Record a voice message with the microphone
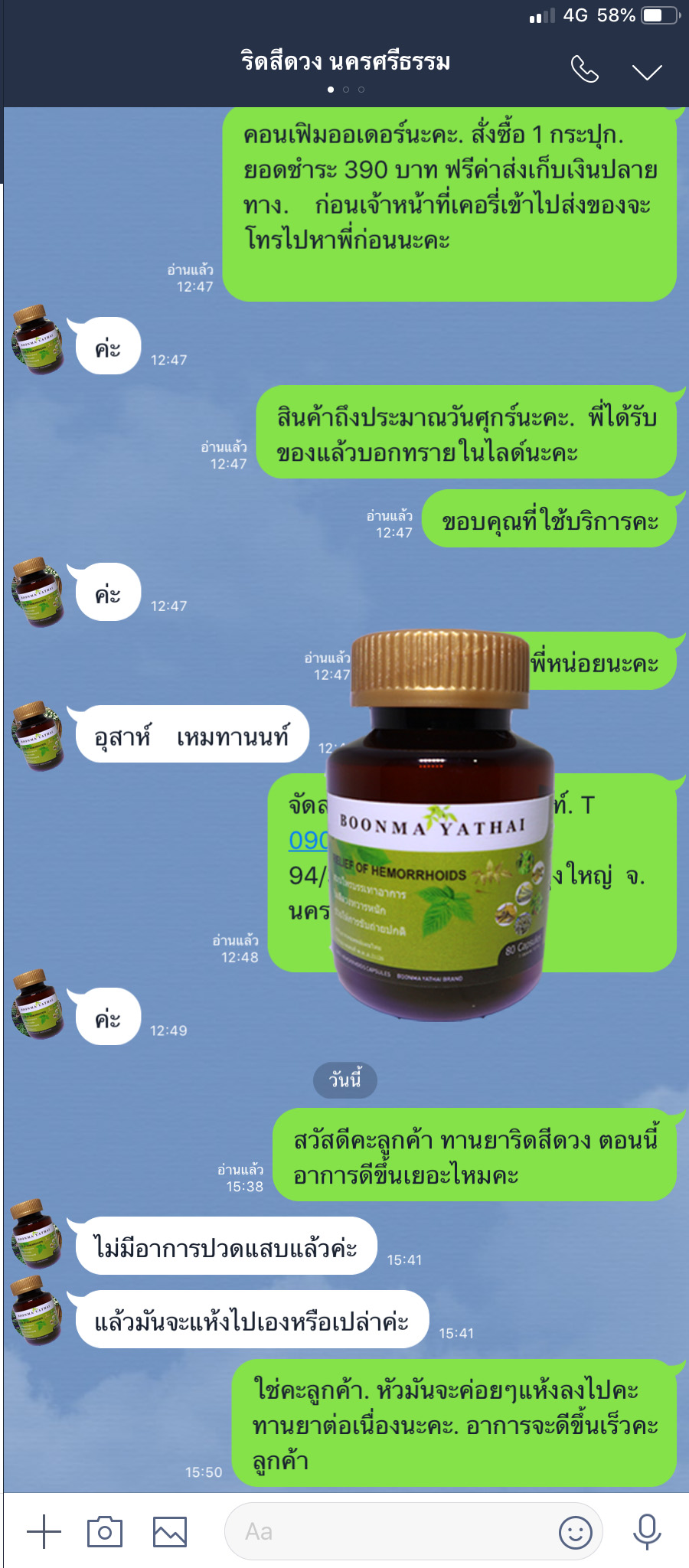 (x=647, y=1532)
